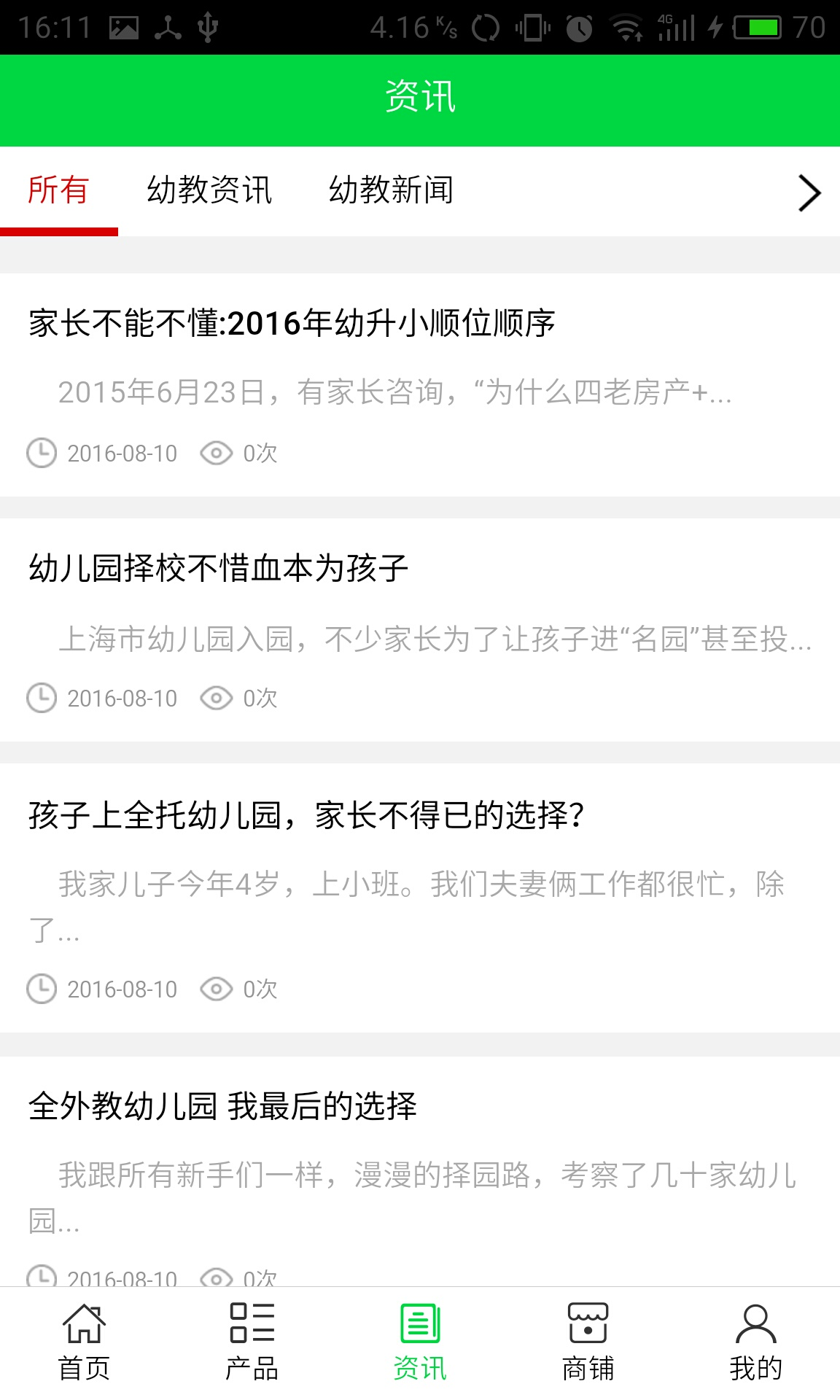Open the 商铺 shop tab
Viewport: 840px width, 1400px height.
[x=588, y=1343]
